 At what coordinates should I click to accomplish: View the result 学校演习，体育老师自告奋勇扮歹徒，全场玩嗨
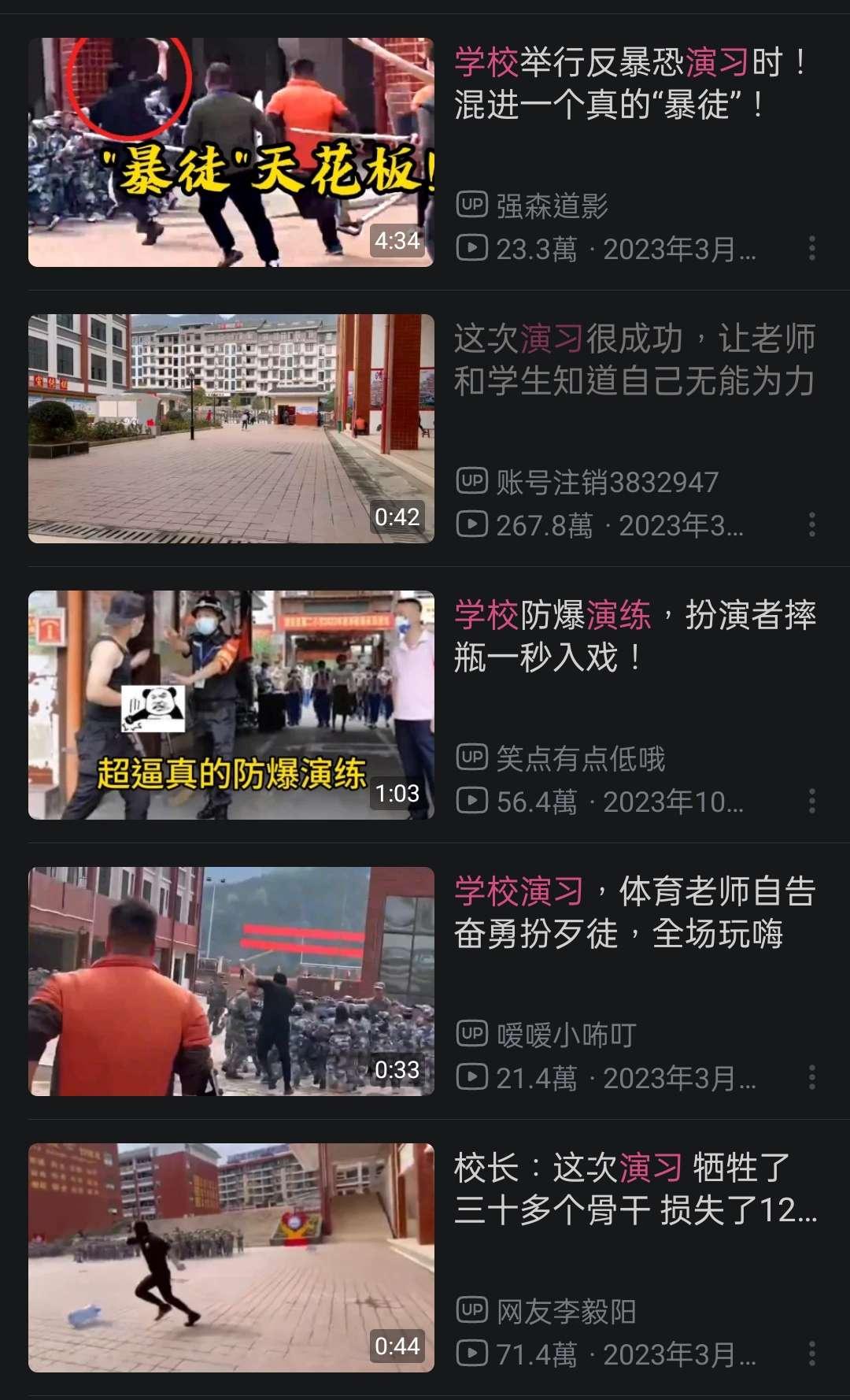634,913
